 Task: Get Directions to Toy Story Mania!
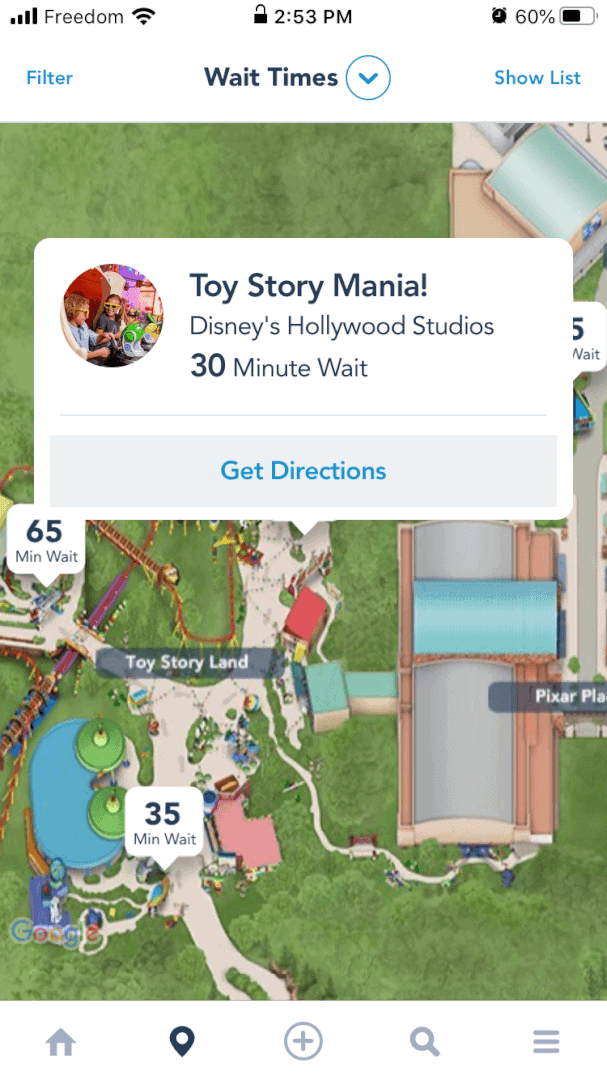coord(303,471)
